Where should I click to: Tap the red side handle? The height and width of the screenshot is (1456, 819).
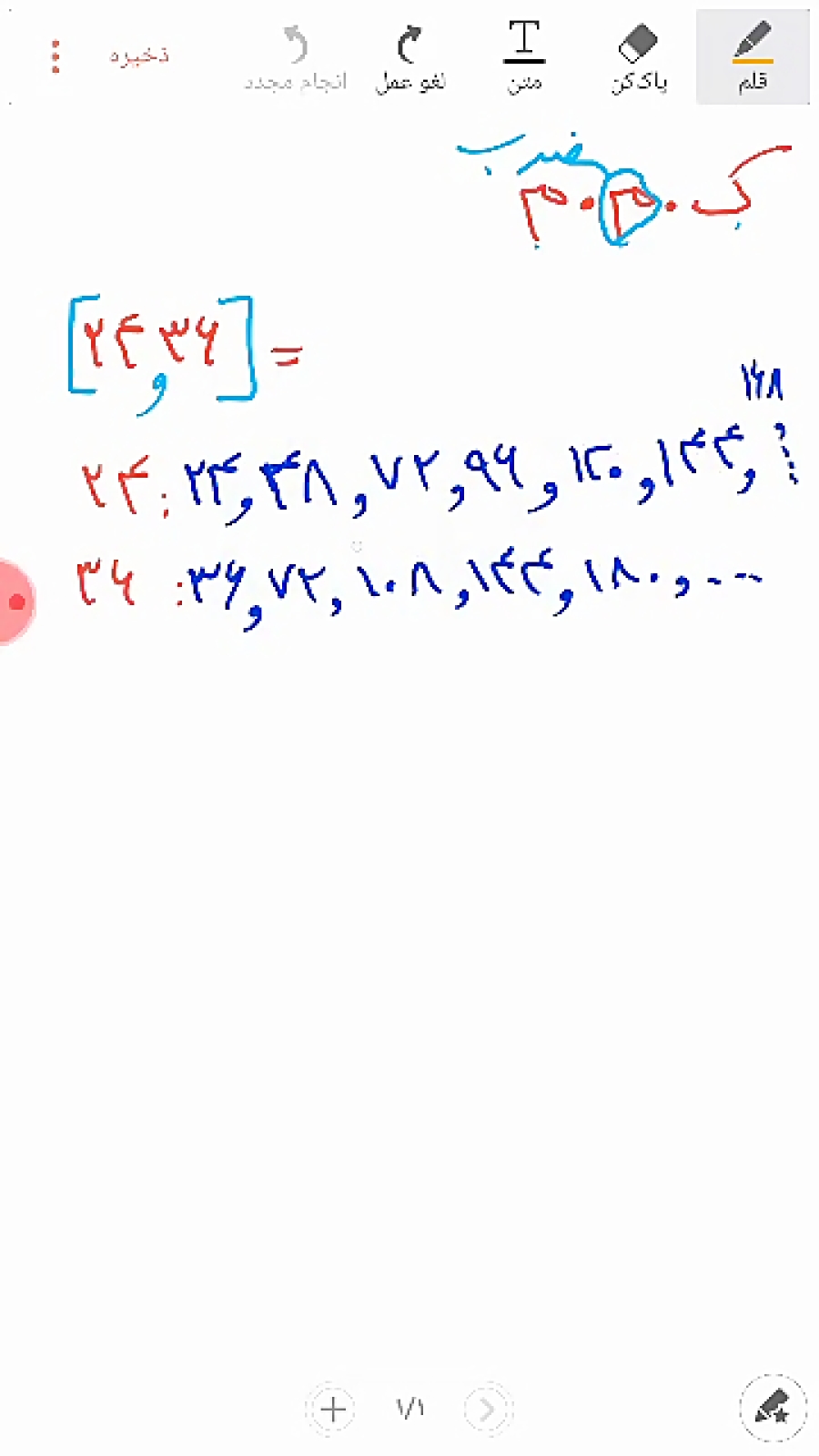coord(15,602)
